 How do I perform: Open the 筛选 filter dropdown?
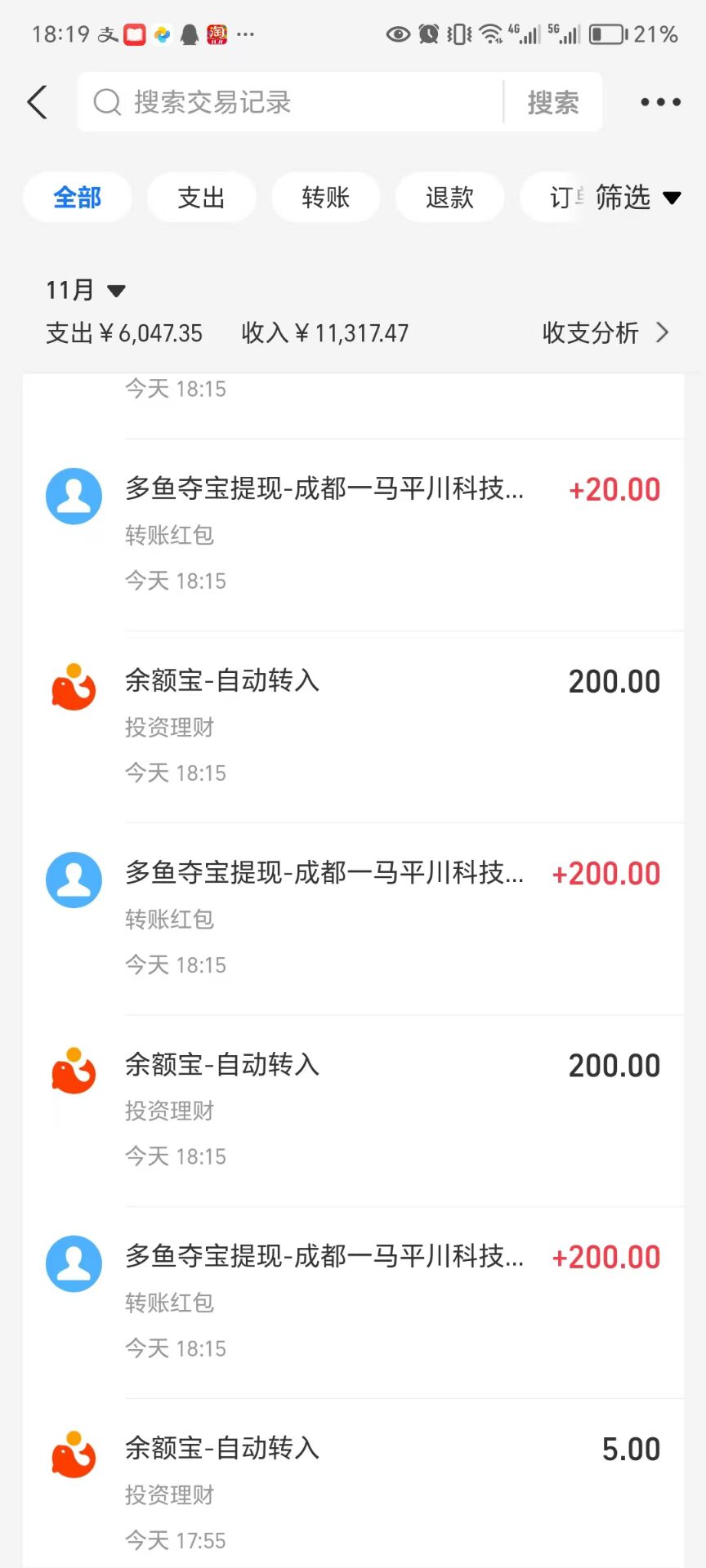coord(637,197)
